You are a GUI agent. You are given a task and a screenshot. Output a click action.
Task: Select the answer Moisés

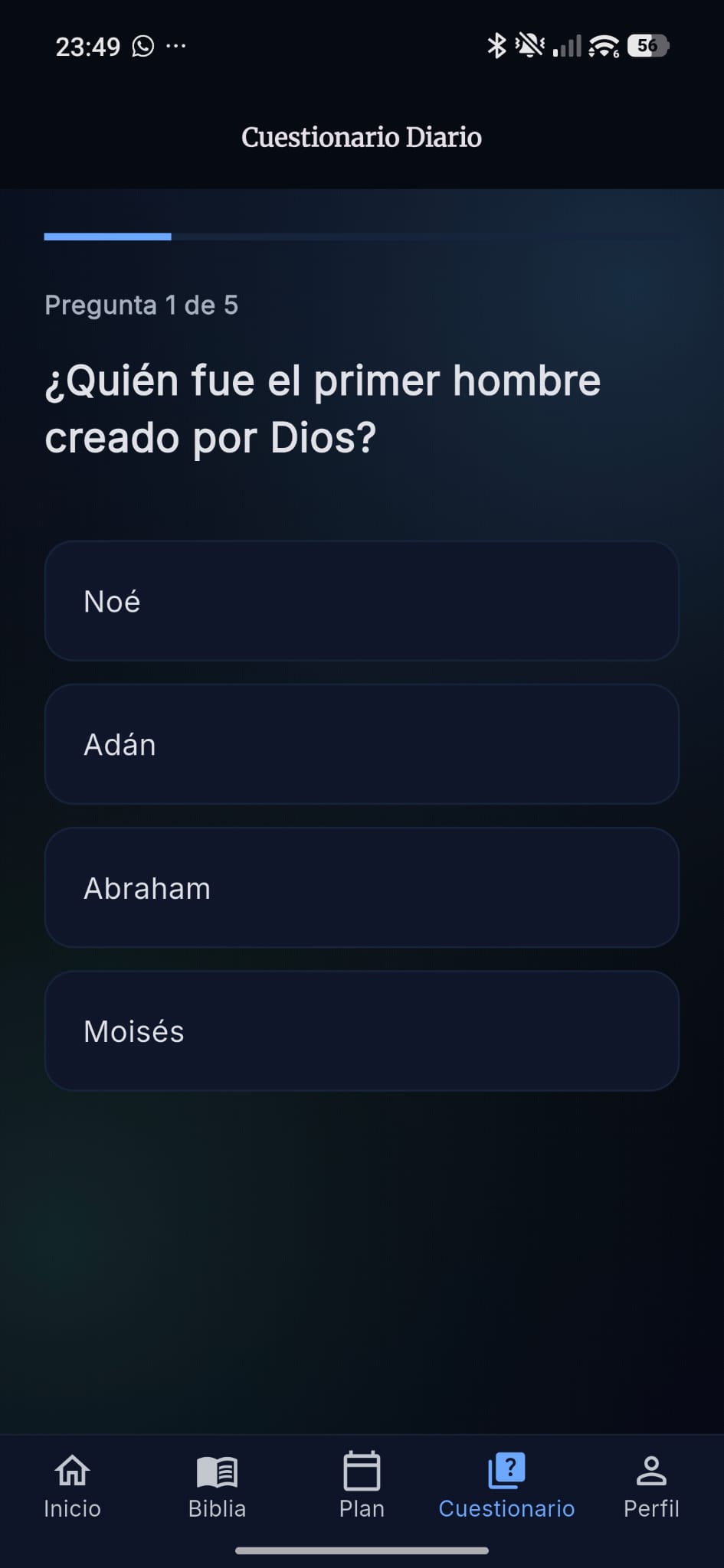click(362, 1030)
